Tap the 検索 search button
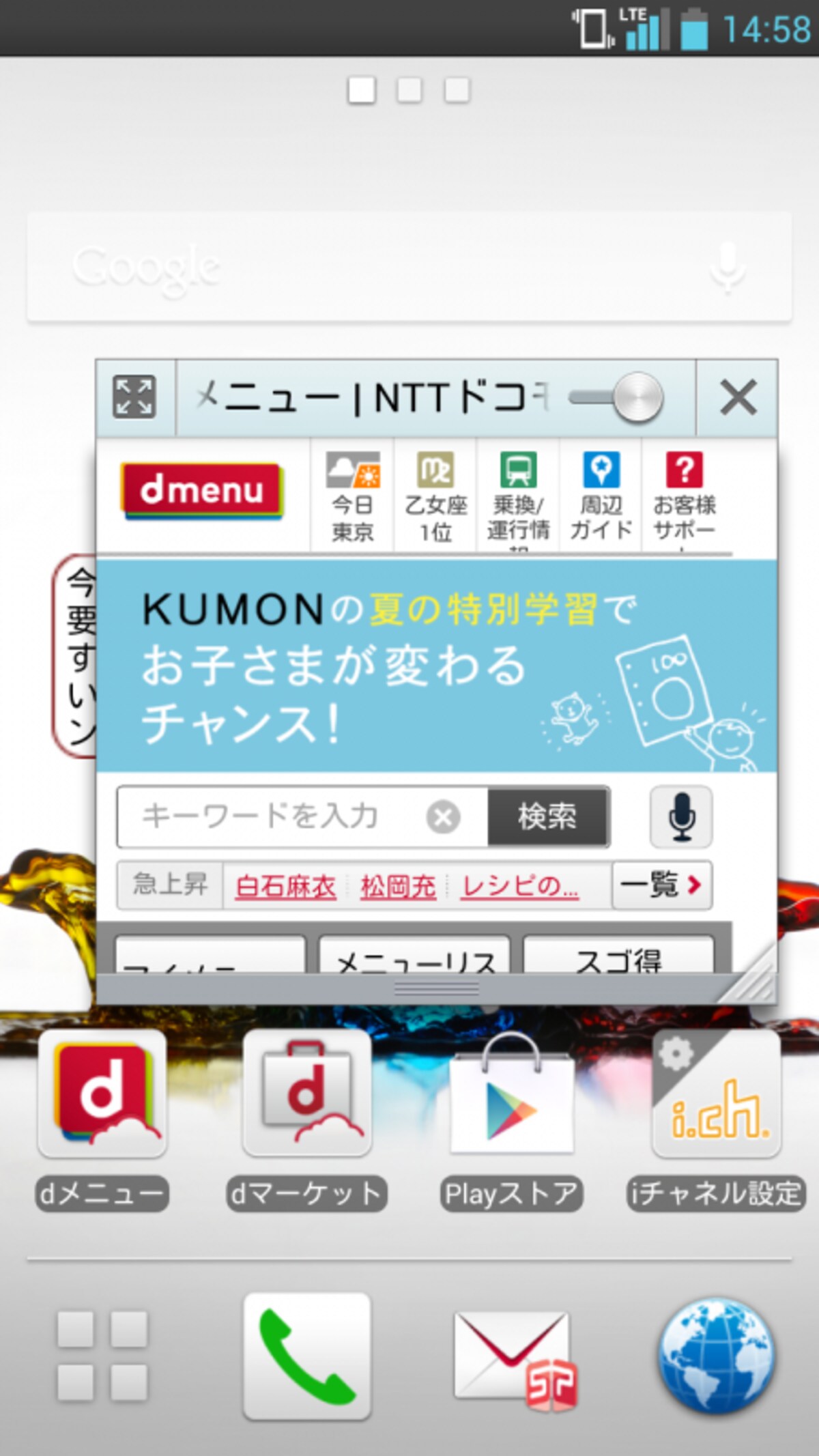This screenshot has width=819, height=1456. pos(547,816)
